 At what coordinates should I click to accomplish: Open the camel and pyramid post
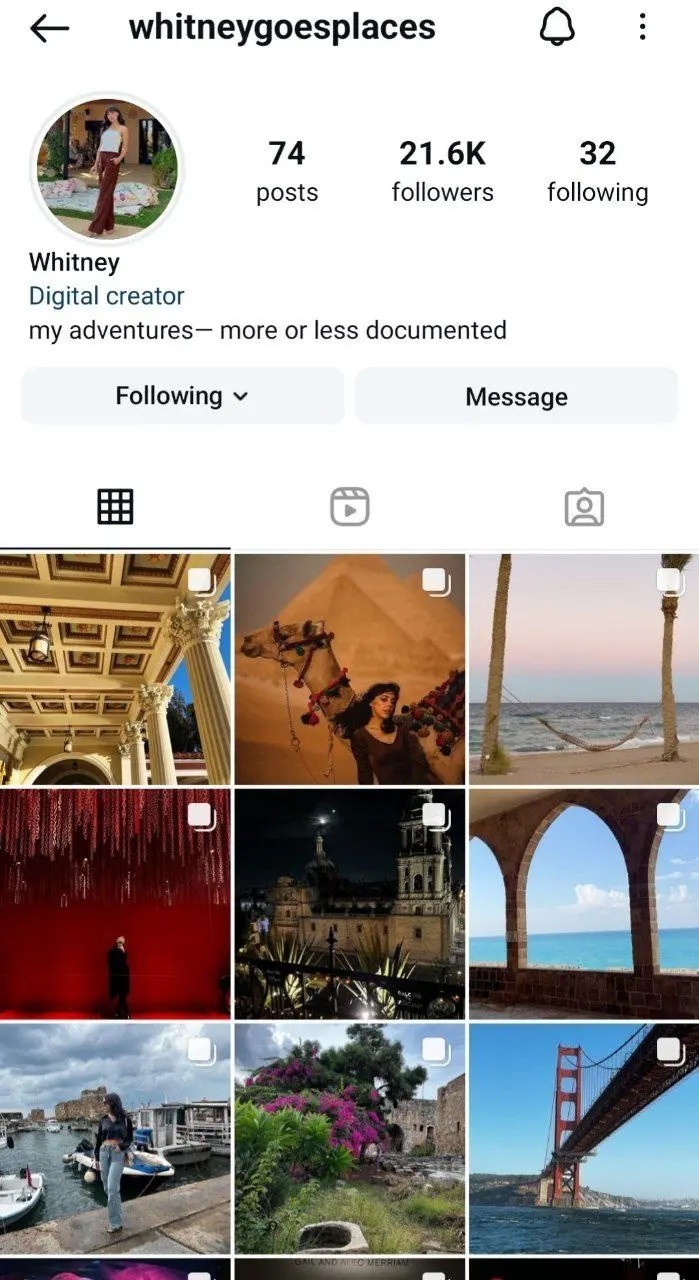coord(350,669)
